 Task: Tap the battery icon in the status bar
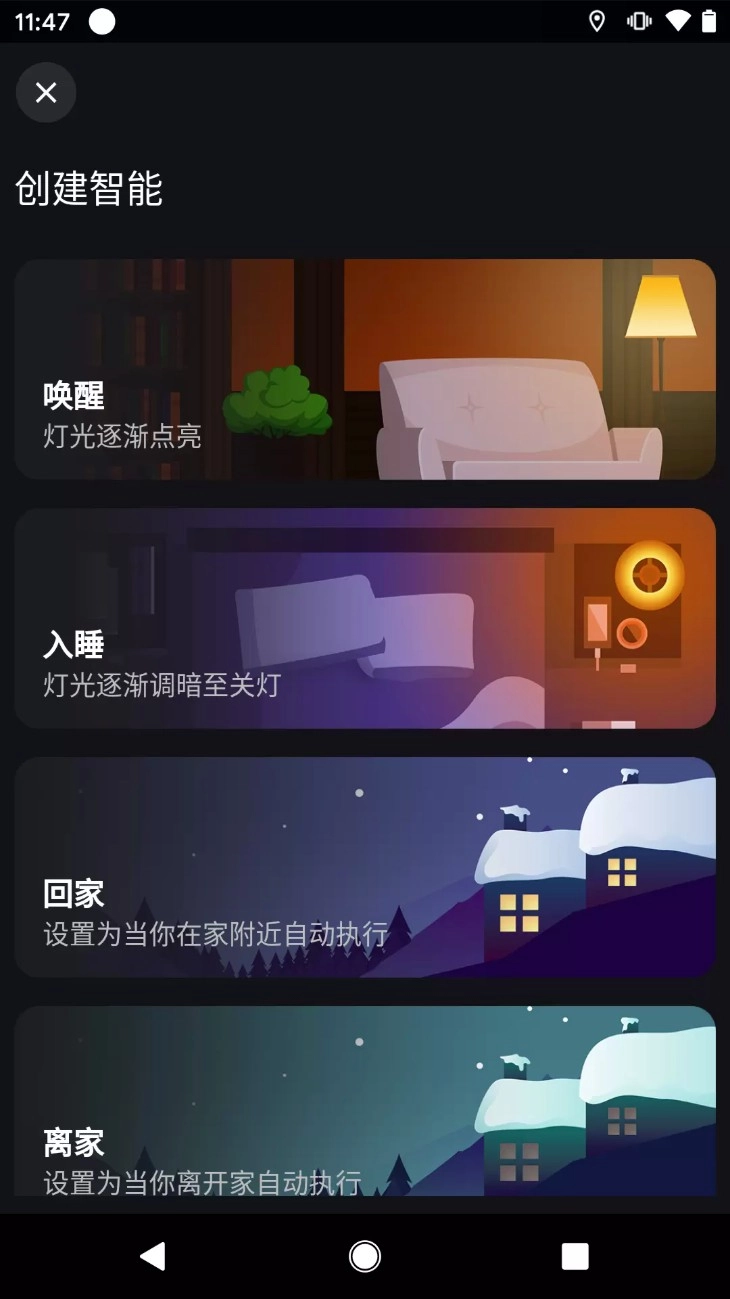pyautogui.click(x=712, y=20)
